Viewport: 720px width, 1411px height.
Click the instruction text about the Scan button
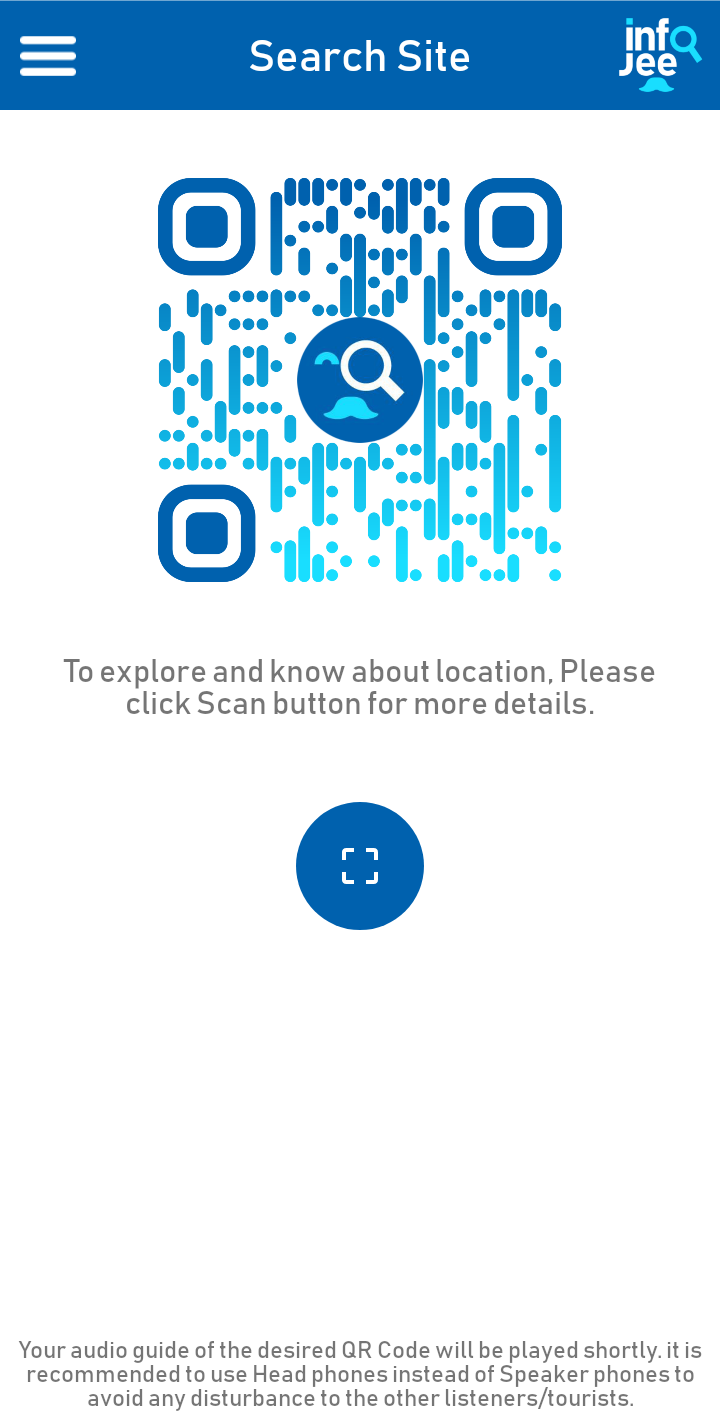point(360,687)
